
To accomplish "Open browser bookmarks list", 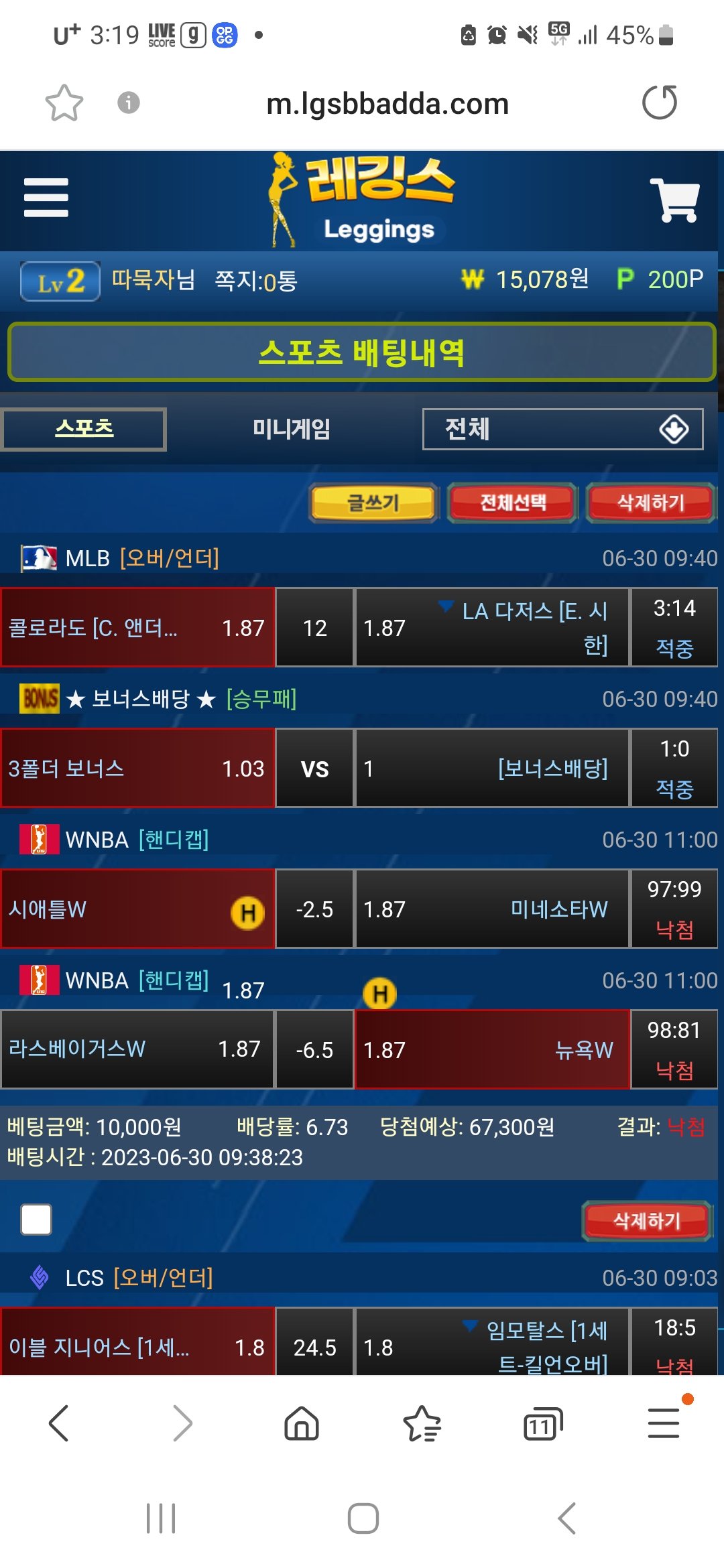I will 422,1423.
